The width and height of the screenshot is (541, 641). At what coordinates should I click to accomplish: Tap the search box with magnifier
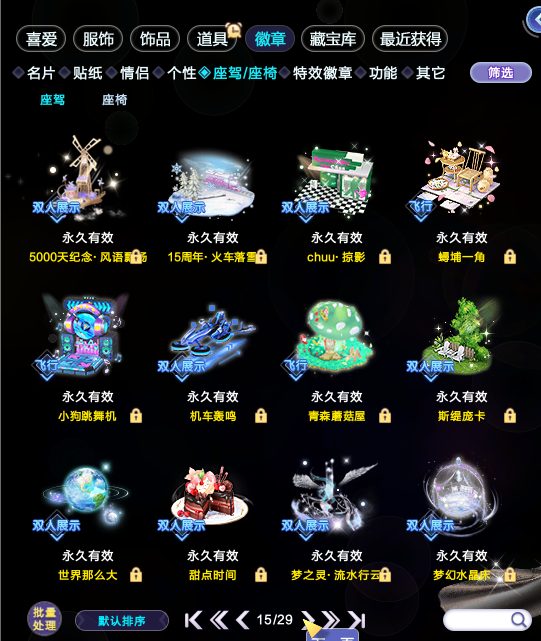[x=487, y=620]
